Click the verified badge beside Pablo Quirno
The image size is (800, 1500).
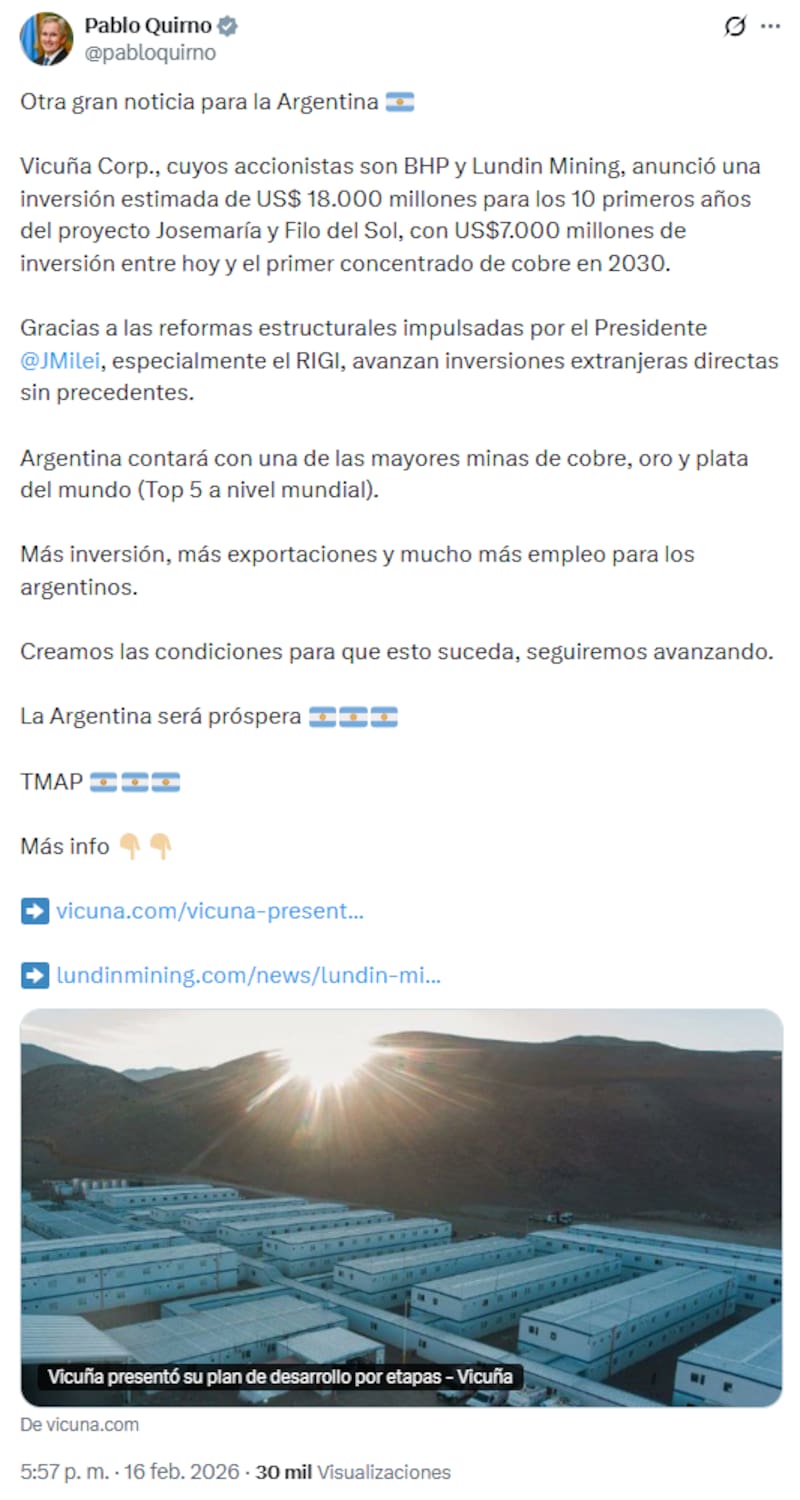click(x=227, y=27)
